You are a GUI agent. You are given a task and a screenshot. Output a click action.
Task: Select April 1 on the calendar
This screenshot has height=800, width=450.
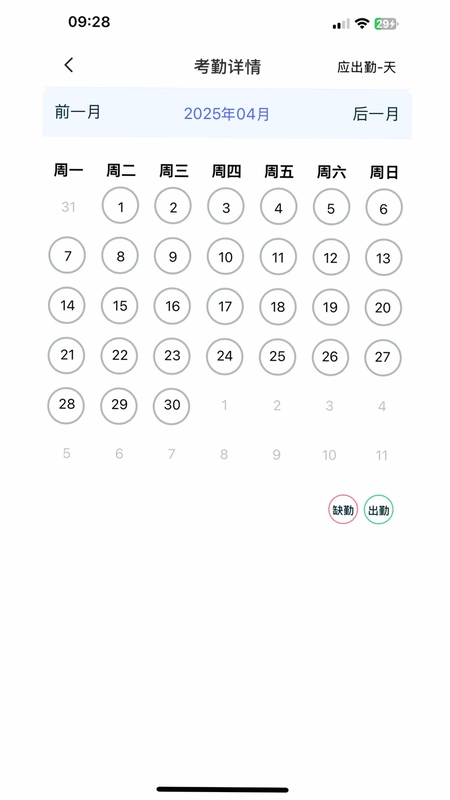click(120, 205)
